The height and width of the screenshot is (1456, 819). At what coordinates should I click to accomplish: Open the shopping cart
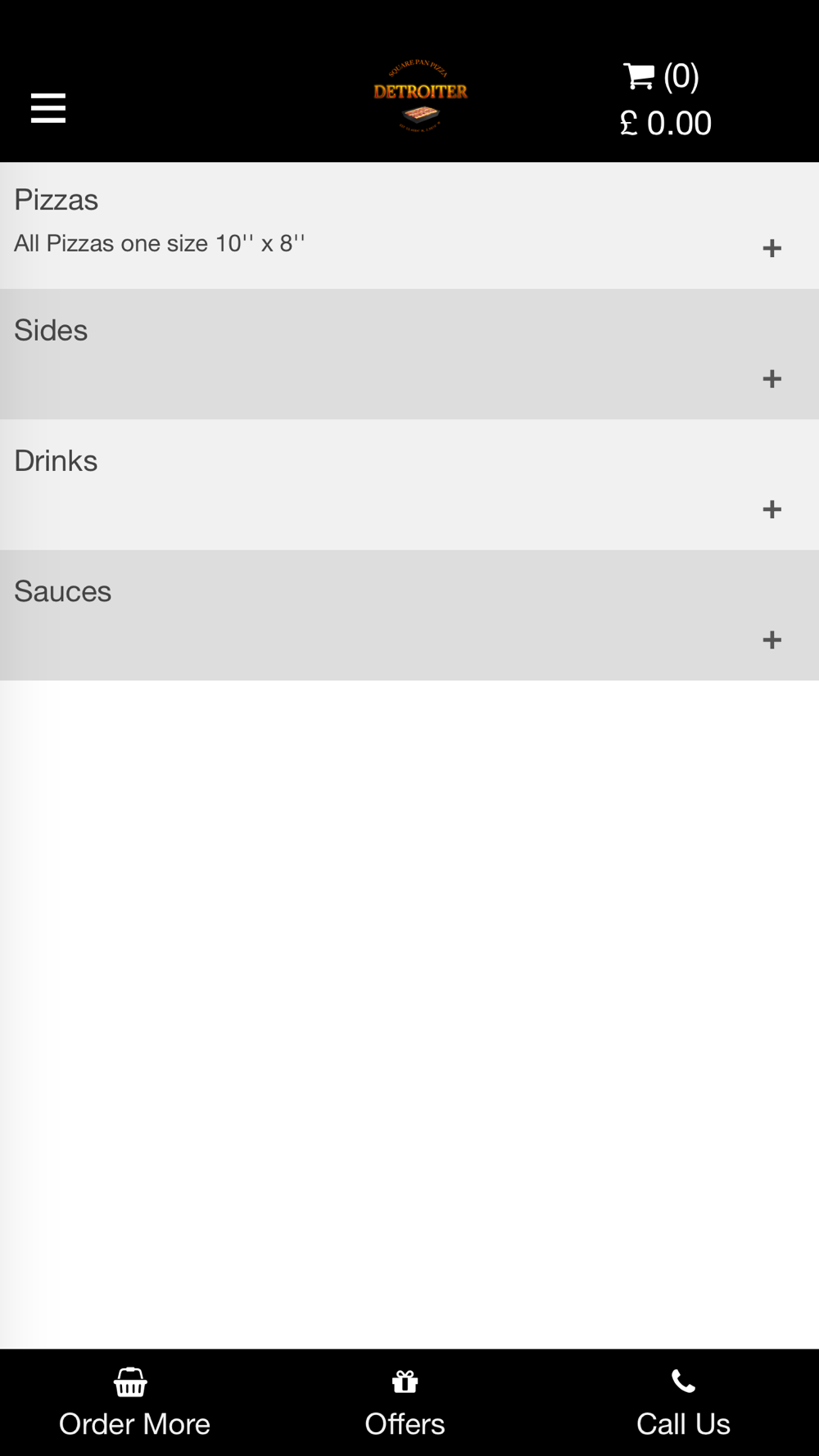(x=665, y=99)
